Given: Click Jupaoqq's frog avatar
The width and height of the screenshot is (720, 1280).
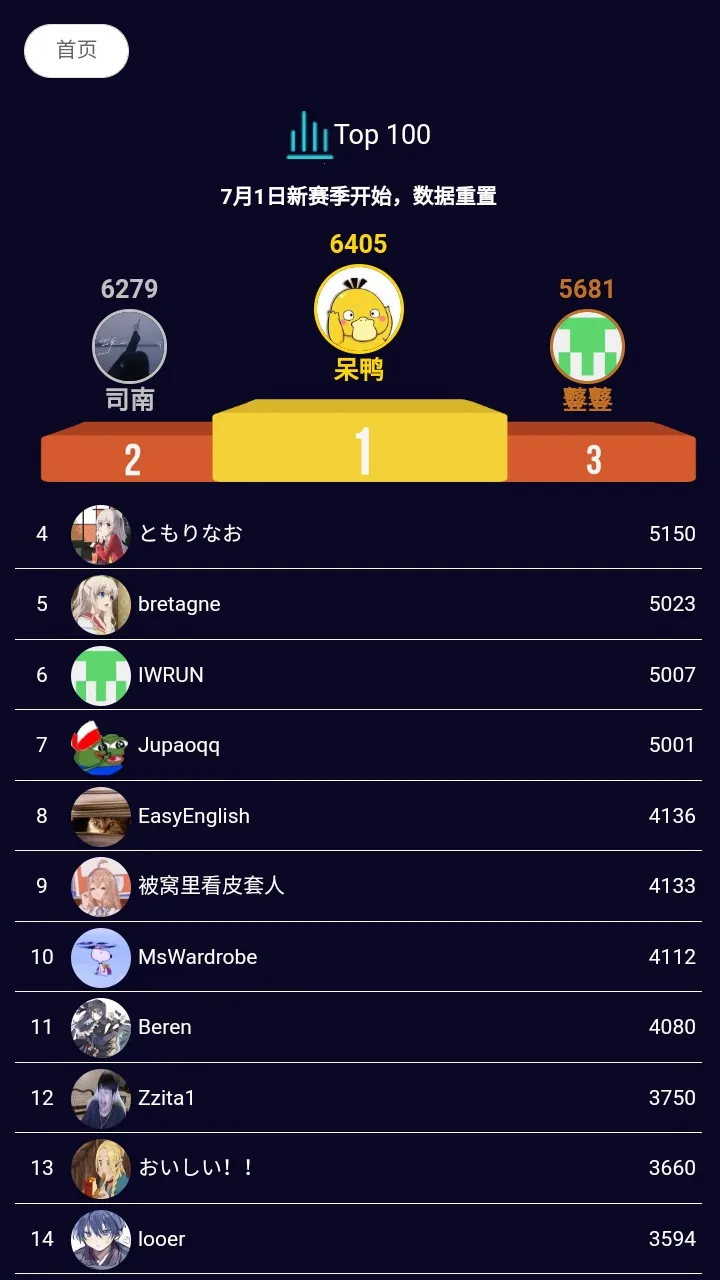Looking at the screenshot, I should [x=101, y=745].
